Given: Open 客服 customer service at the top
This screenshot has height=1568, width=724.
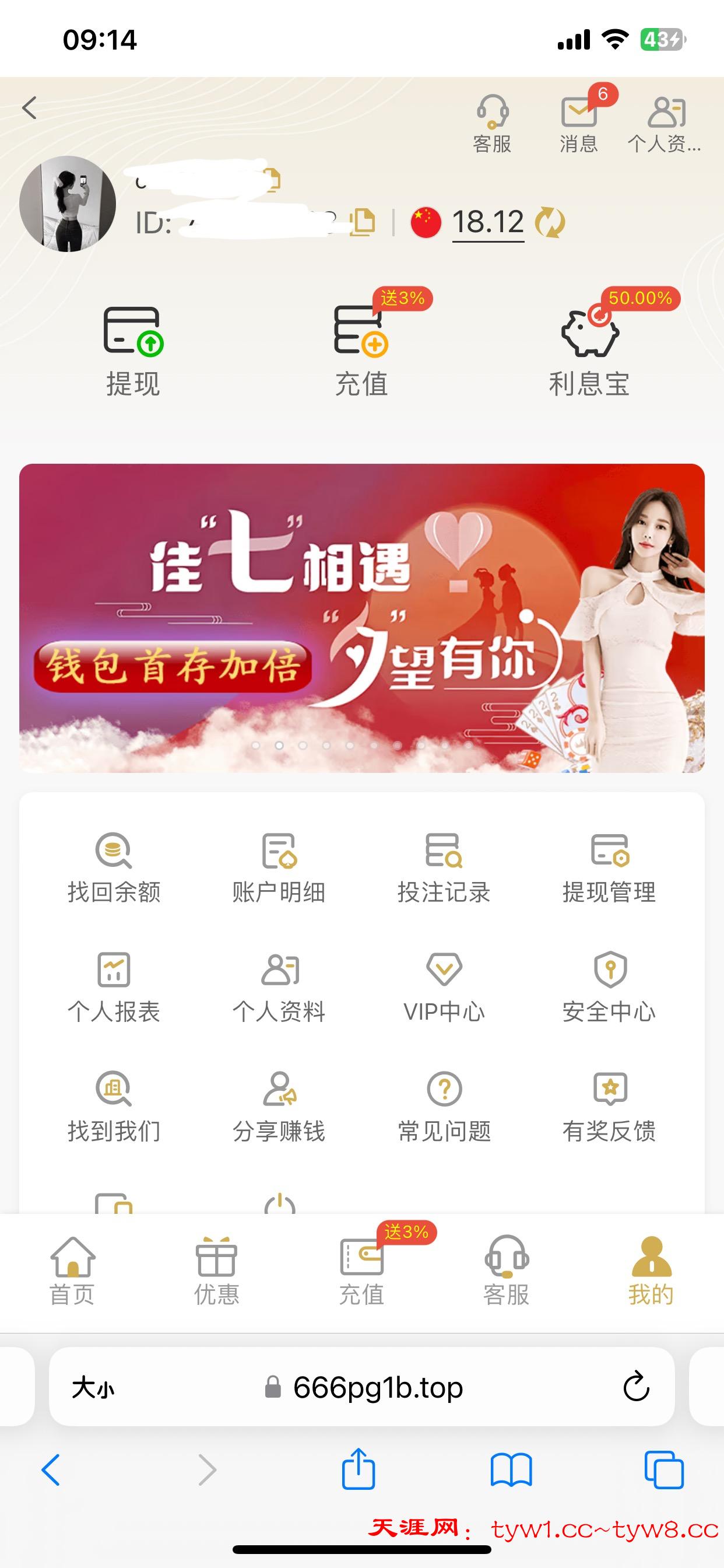Looking at the screenshot, I should pos(491,123).
